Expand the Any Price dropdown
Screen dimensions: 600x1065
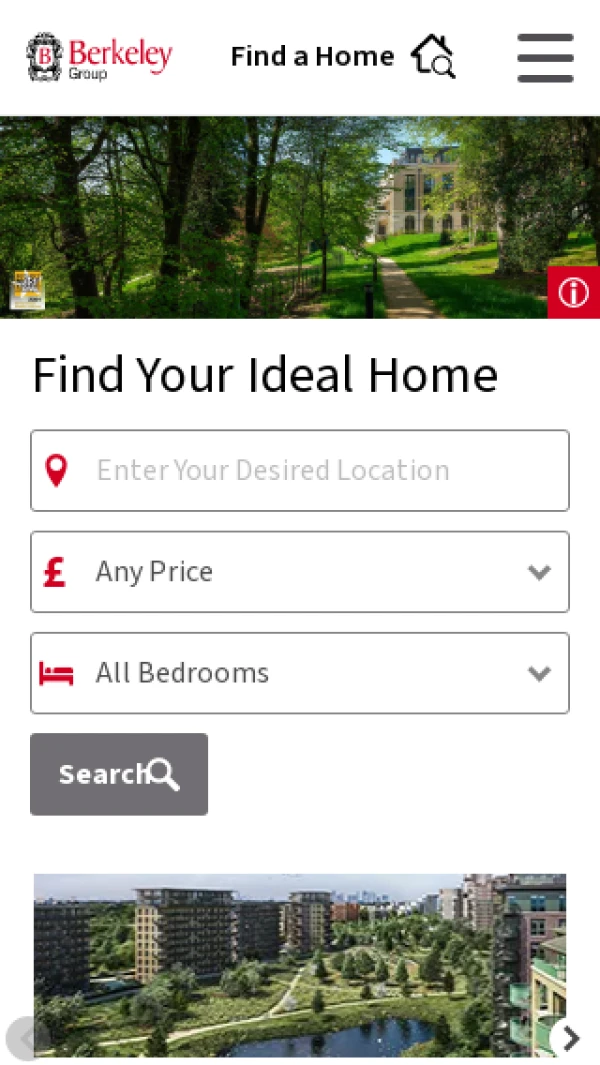tap(300, 572)
